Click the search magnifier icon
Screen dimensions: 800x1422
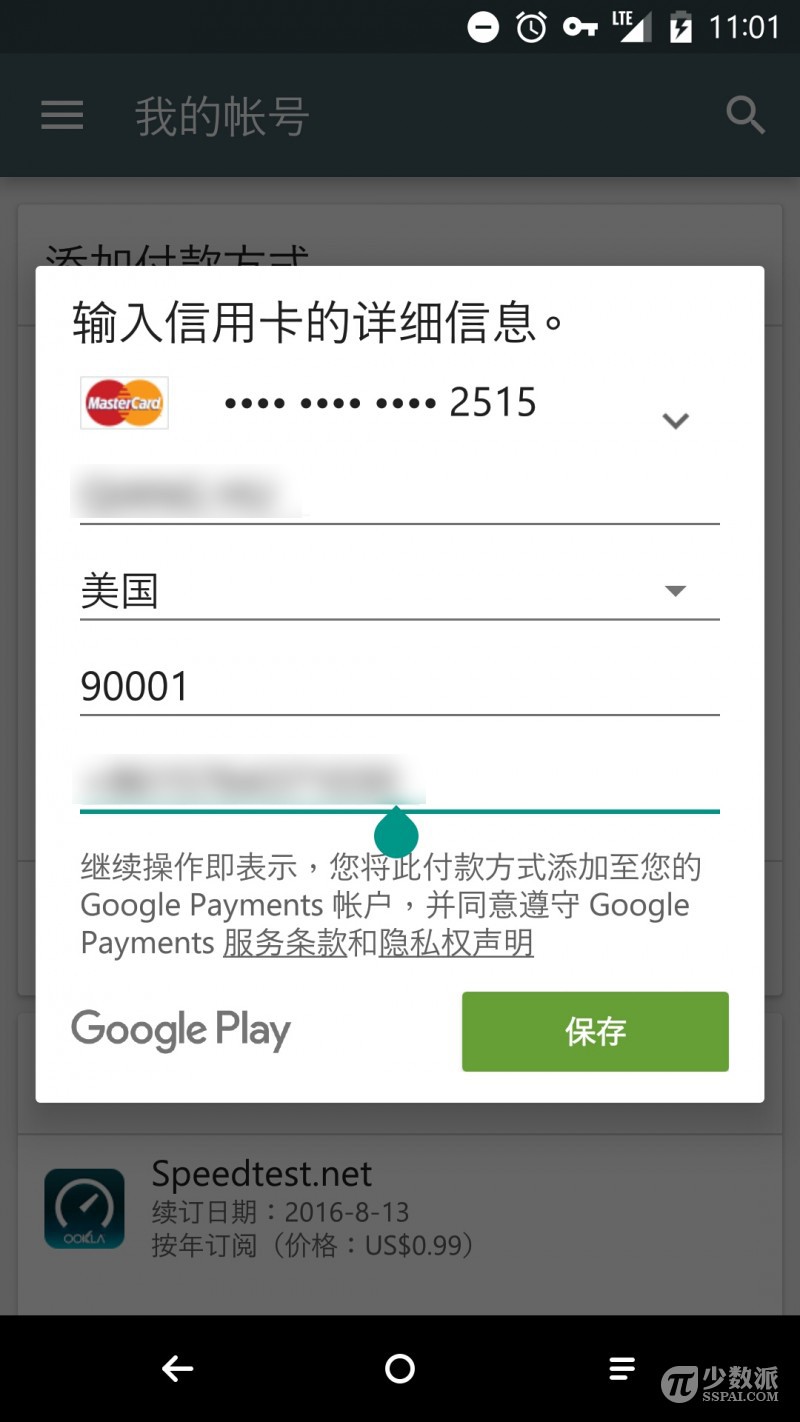745,115
